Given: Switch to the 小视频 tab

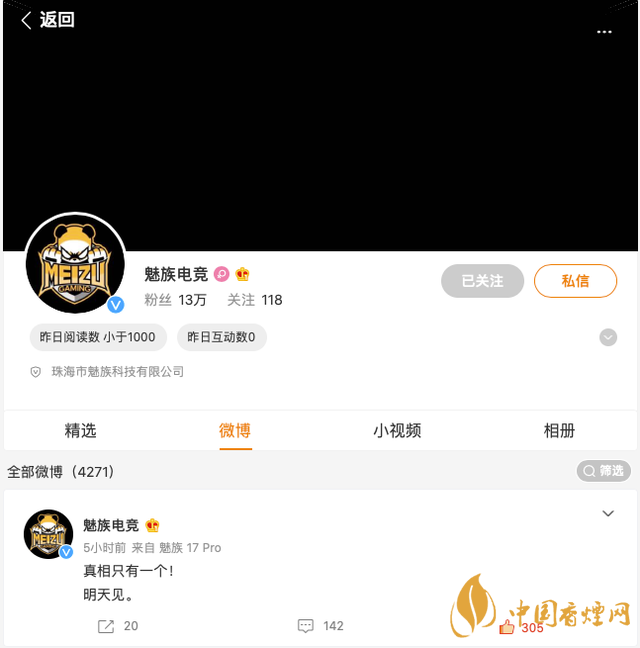Looking at the screenshot, I should click(x=397, y=431).
